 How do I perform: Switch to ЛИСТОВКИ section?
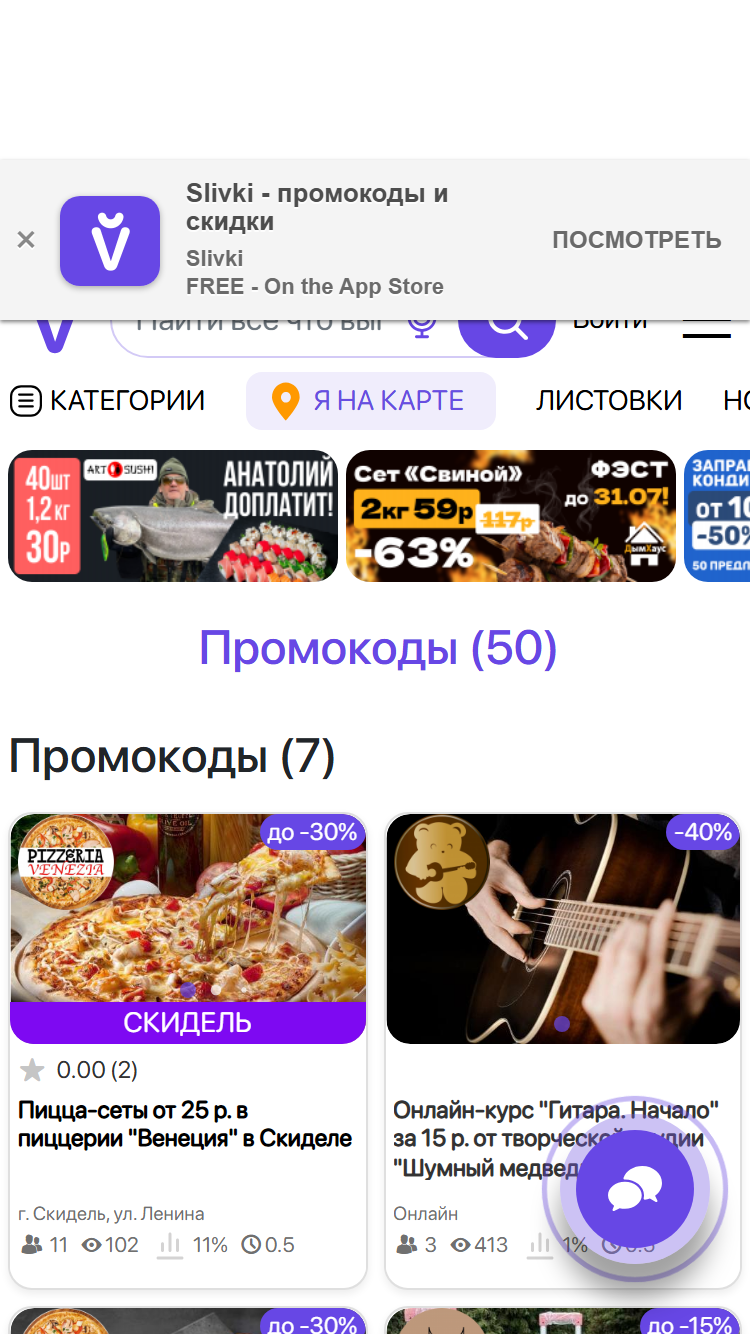[x=609, y=401]
